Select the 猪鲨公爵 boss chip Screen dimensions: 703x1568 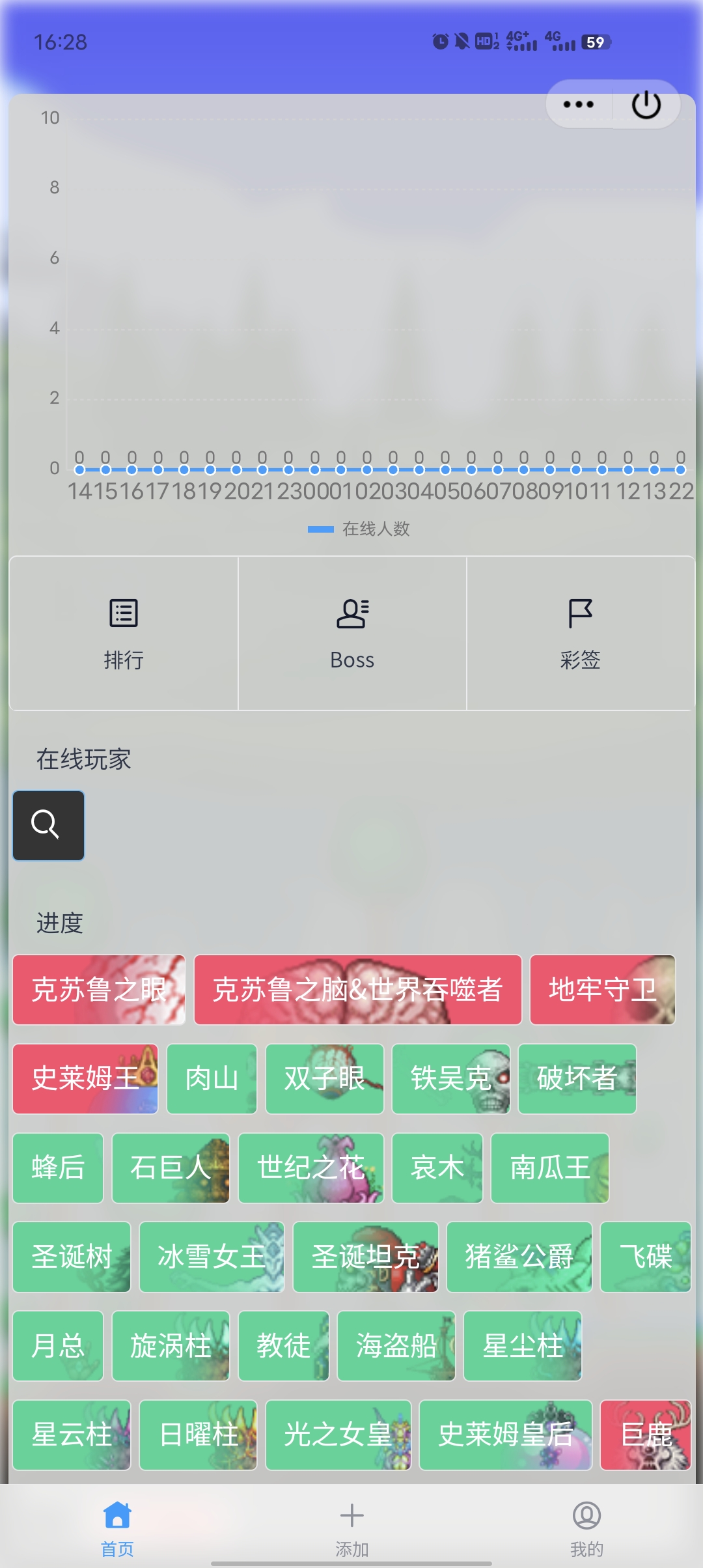[519, 1256]
